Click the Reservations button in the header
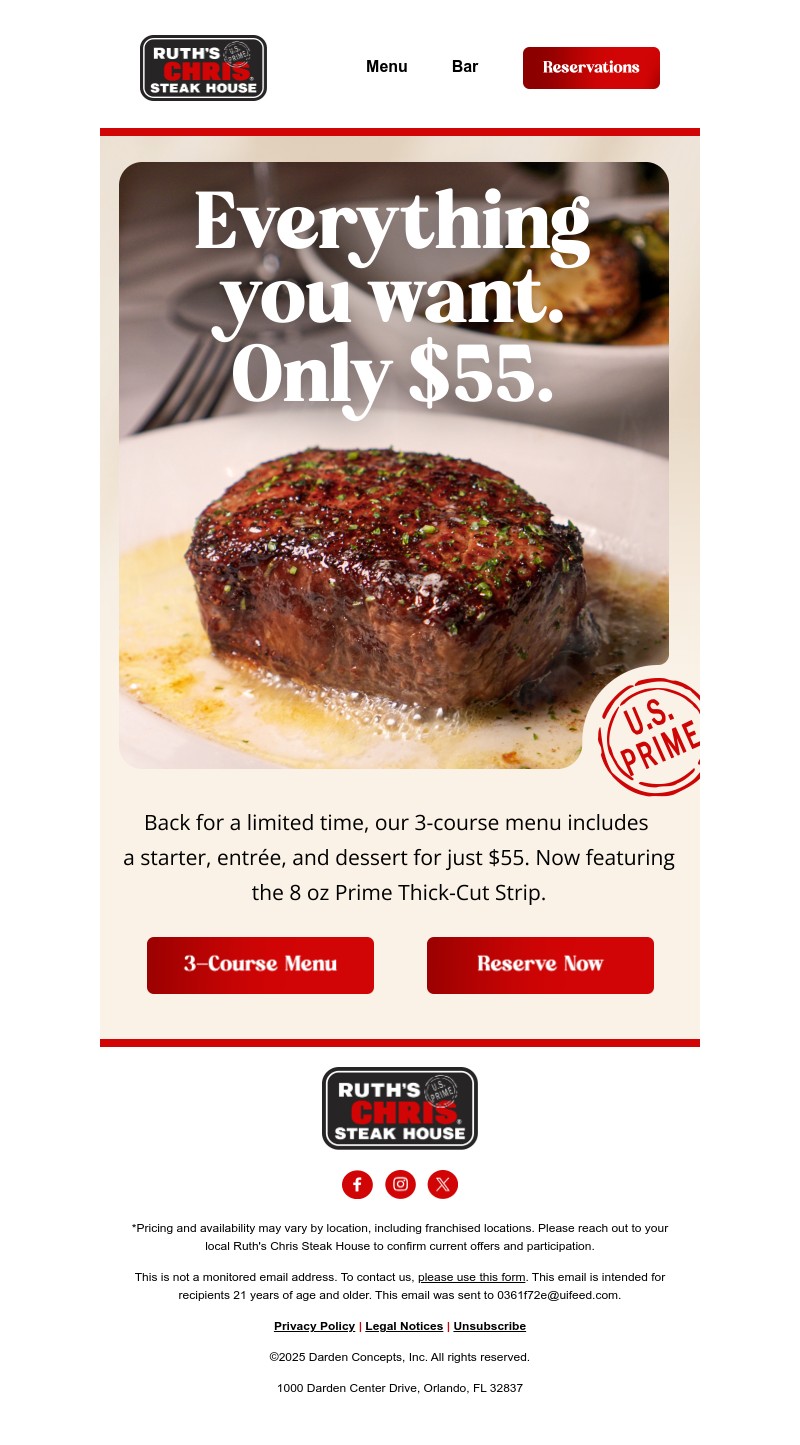This screenshot has height=1445, width=800. [x=591, y=68]
